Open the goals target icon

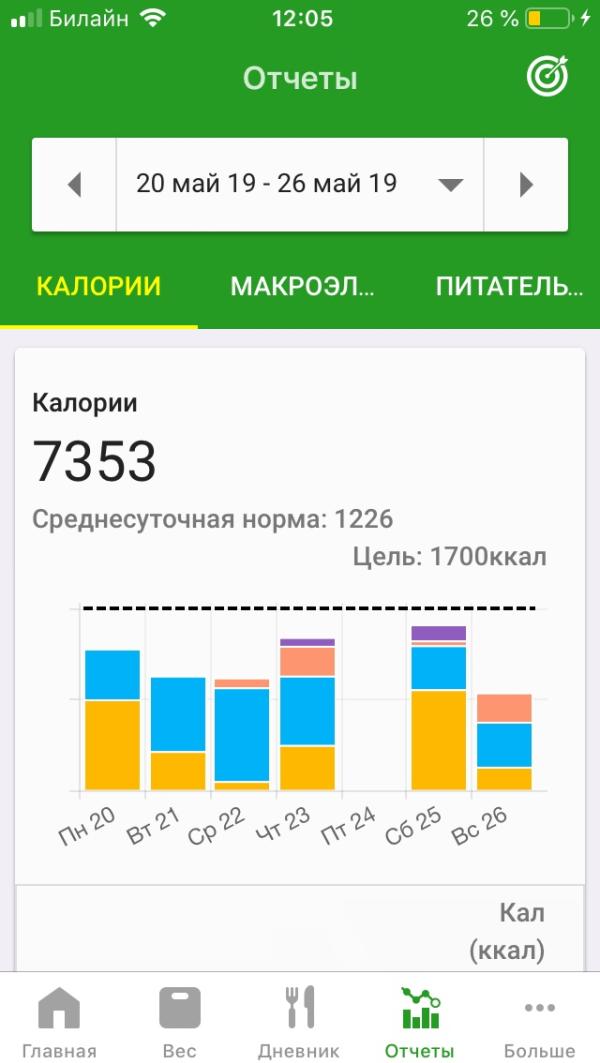click(547, 76)
